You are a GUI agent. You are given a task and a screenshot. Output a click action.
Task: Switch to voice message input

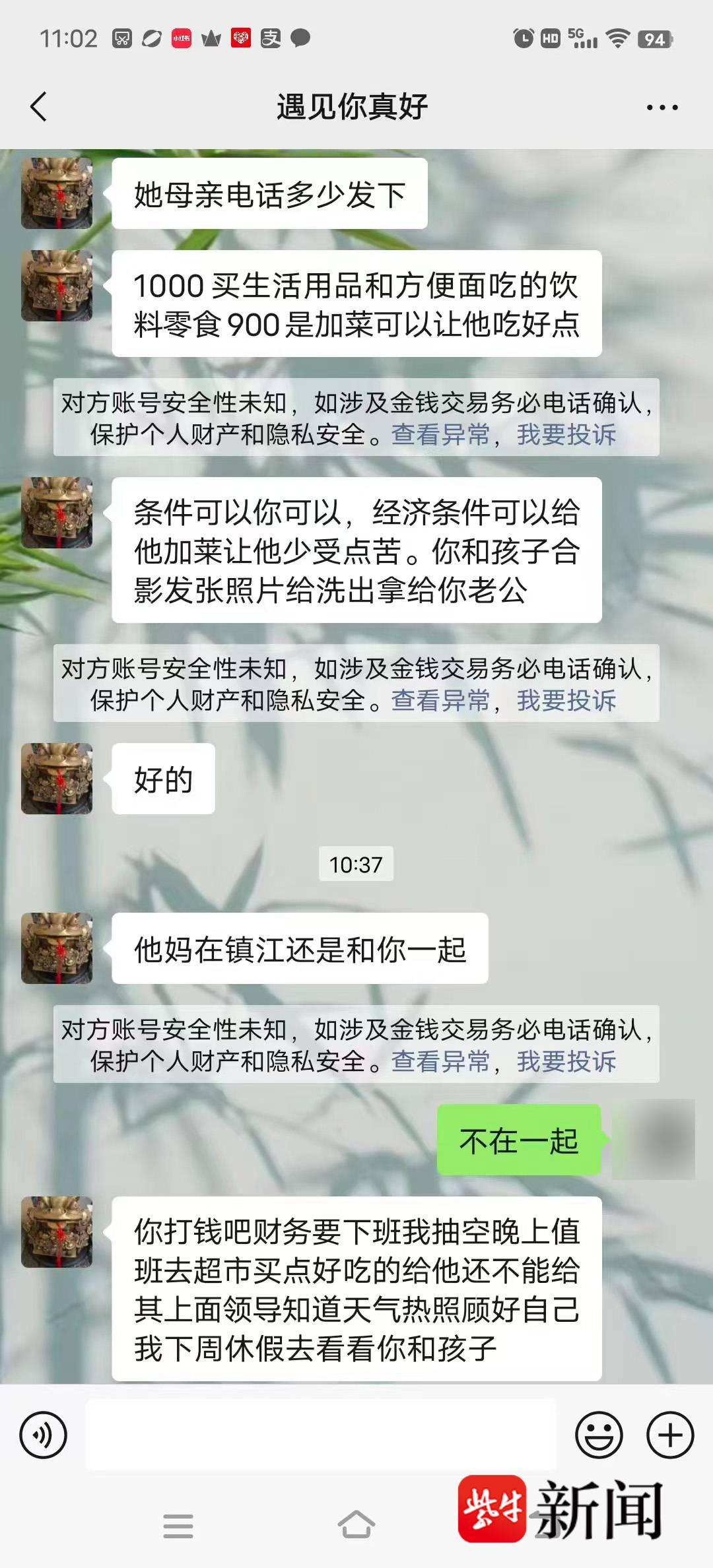tap(44, 1435)
